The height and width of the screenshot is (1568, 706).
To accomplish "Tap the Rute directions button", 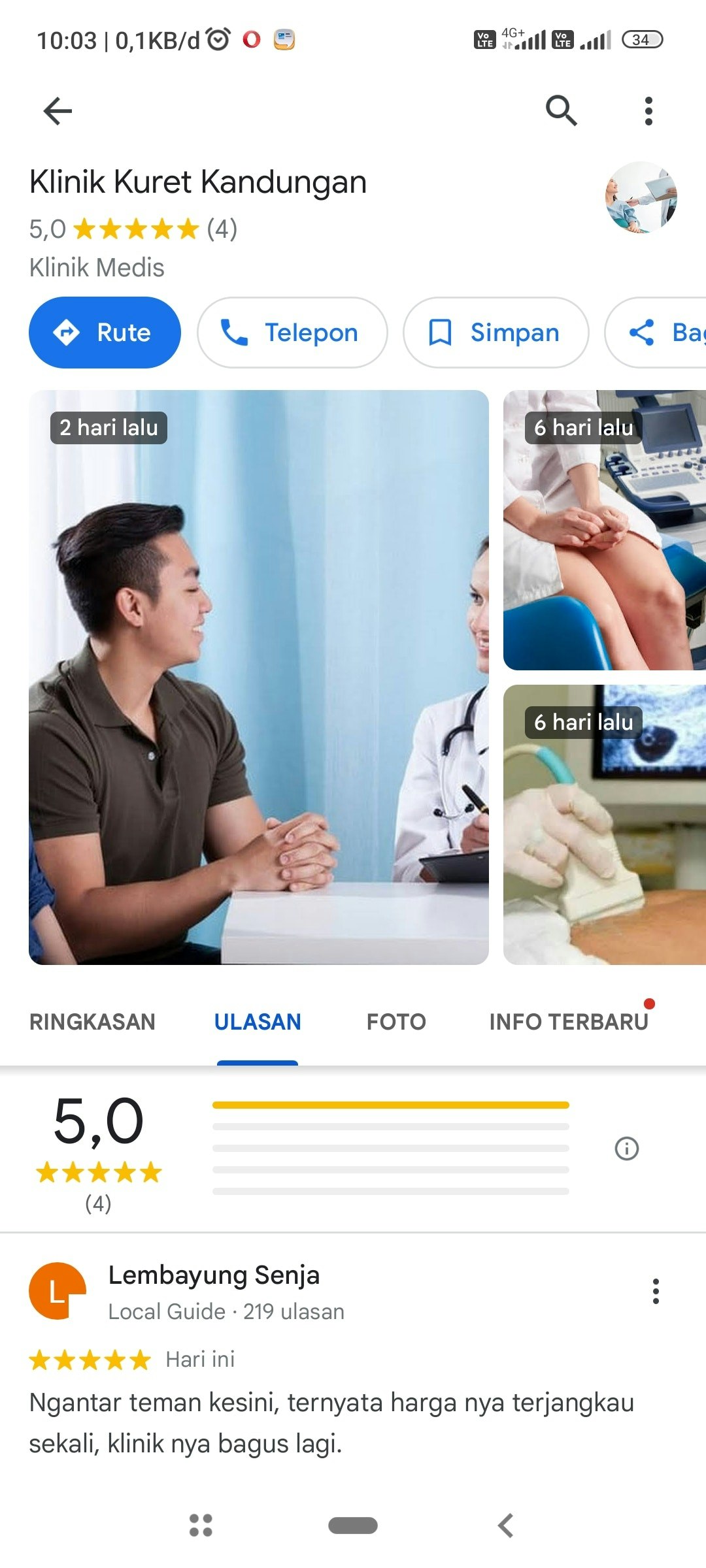I will tap(105, 333).
